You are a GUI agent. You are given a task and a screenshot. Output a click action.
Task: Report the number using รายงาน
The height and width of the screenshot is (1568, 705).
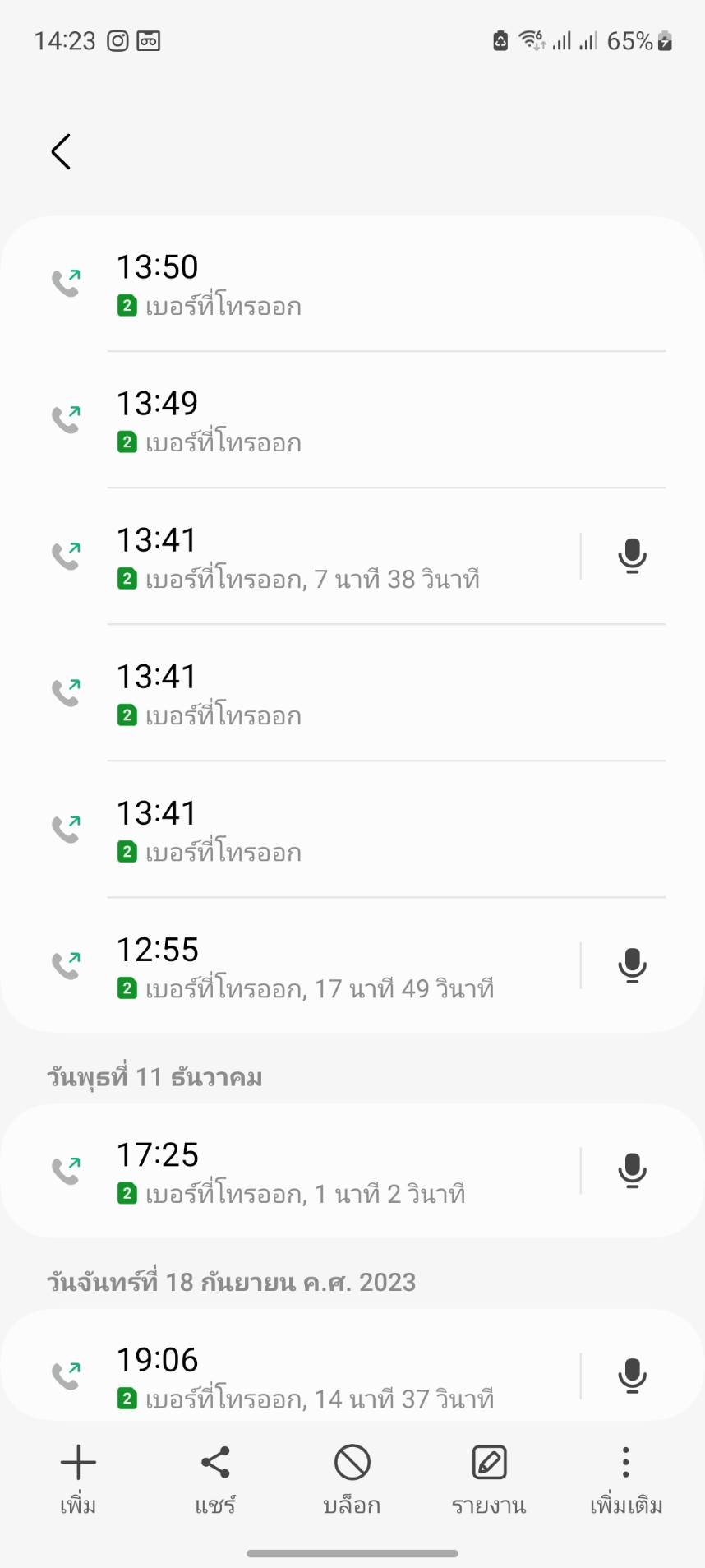(489, 1480)
